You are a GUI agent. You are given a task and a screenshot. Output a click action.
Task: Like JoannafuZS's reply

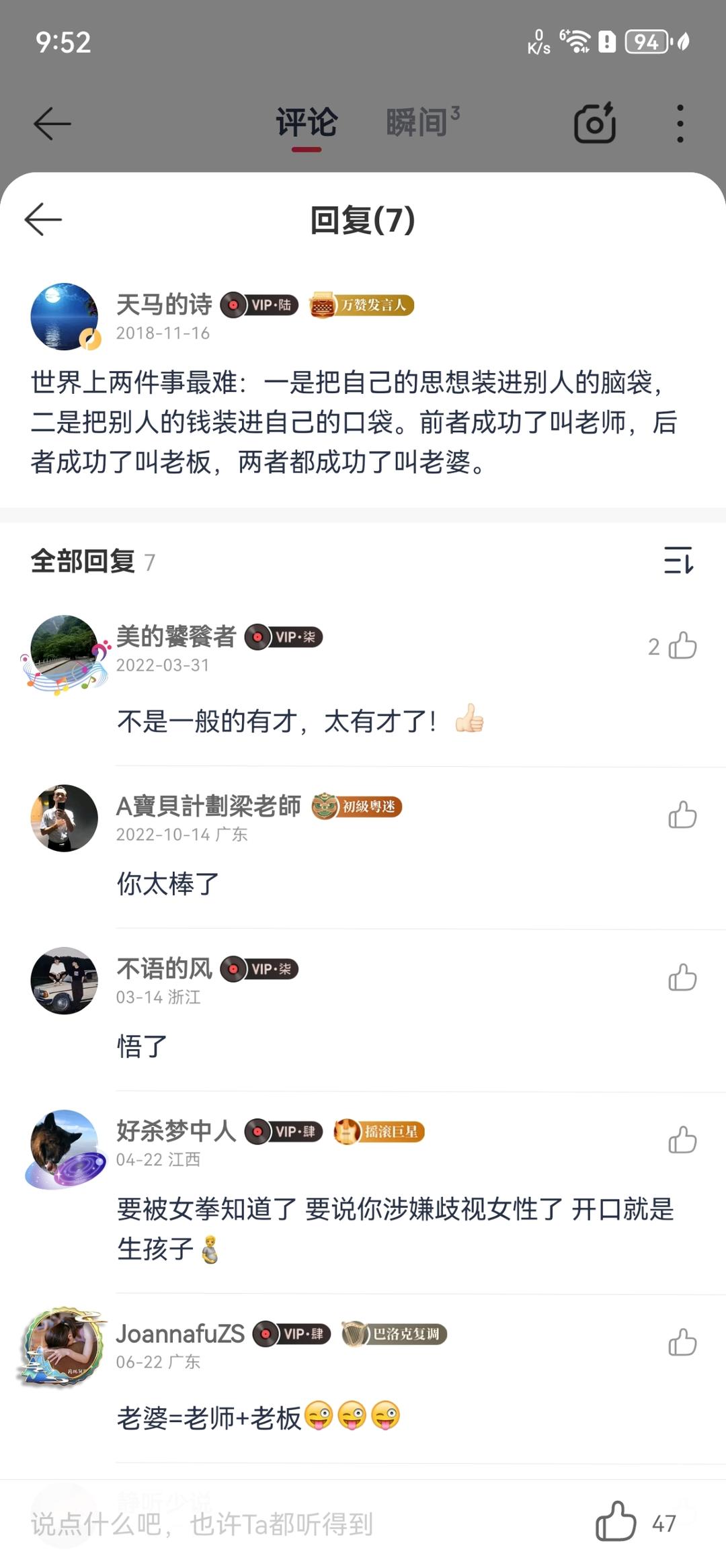coord(682,1342)
